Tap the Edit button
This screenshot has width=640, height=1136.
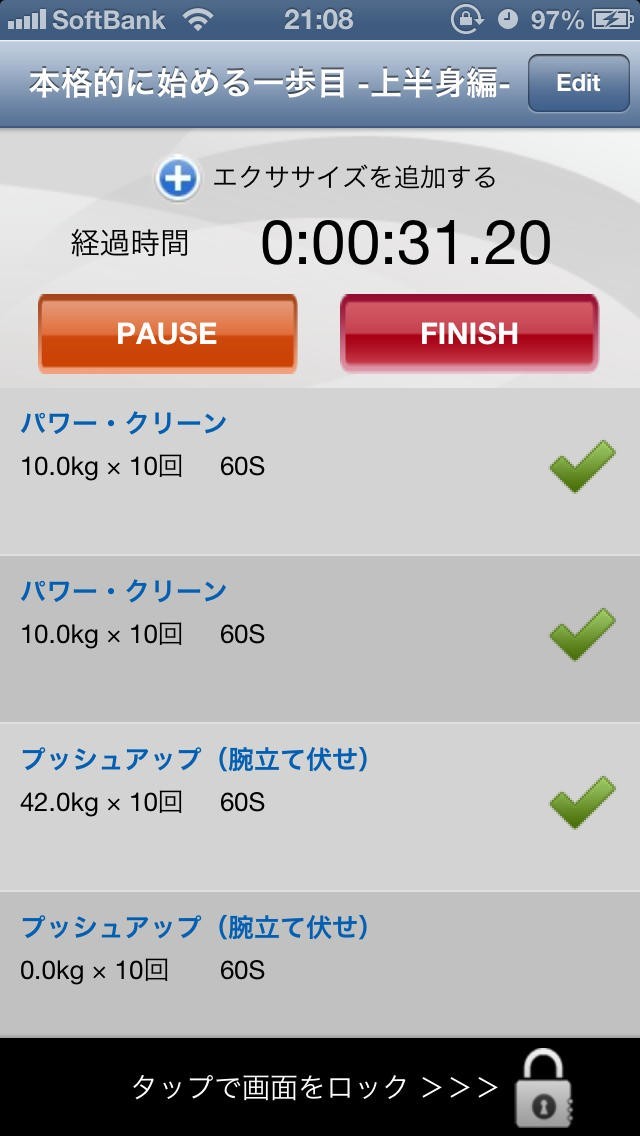point(578,83)
